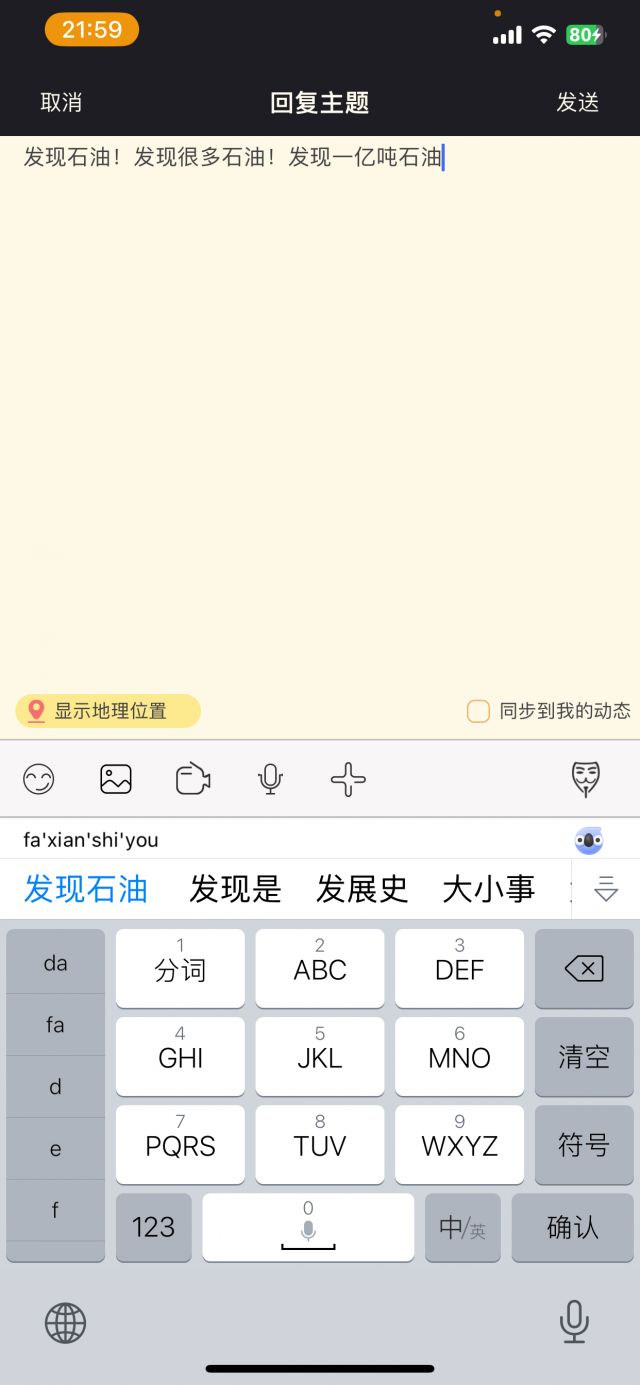
Task: Tap the reply text field
Action: click(320, 400)
